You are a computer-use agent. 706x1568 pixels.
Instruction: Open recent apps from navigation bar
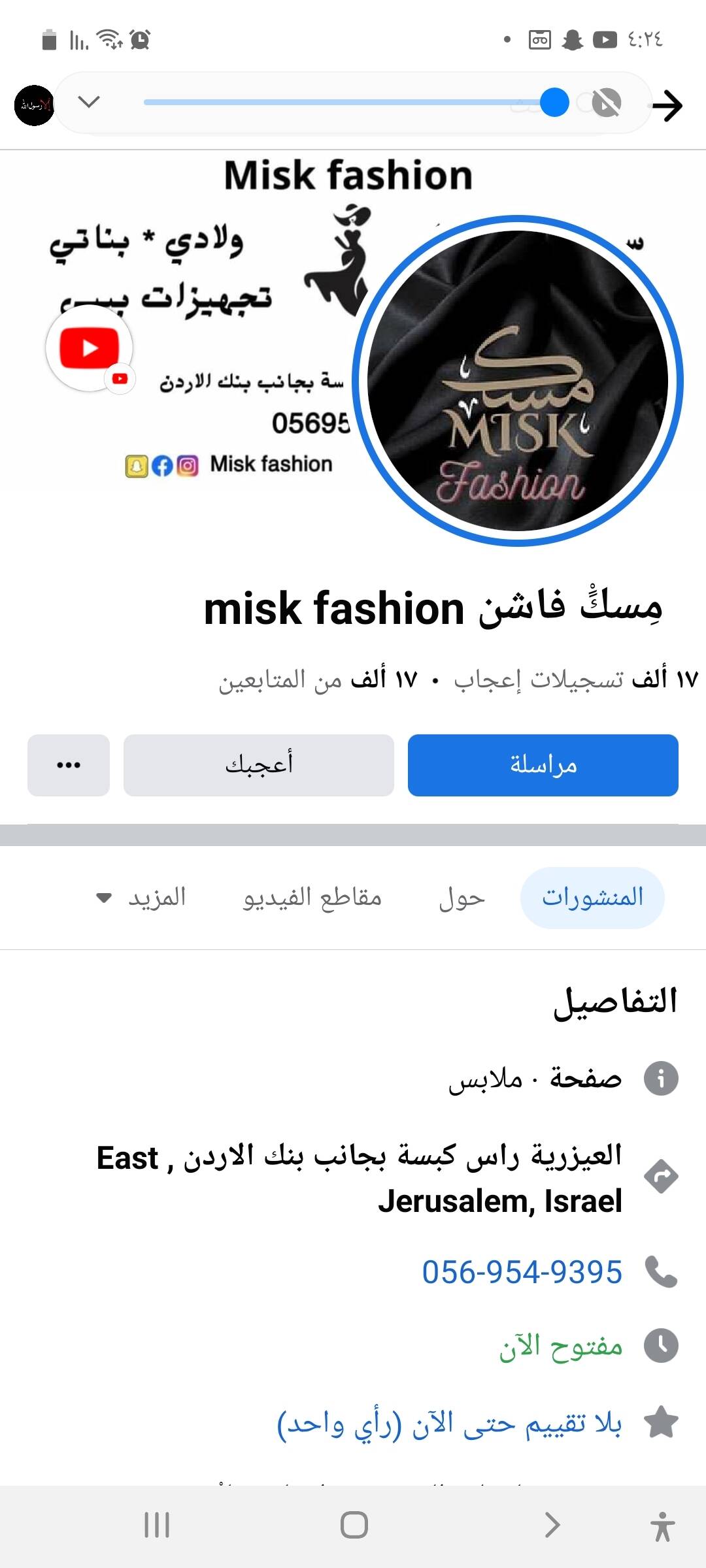tap(157, 1525)
